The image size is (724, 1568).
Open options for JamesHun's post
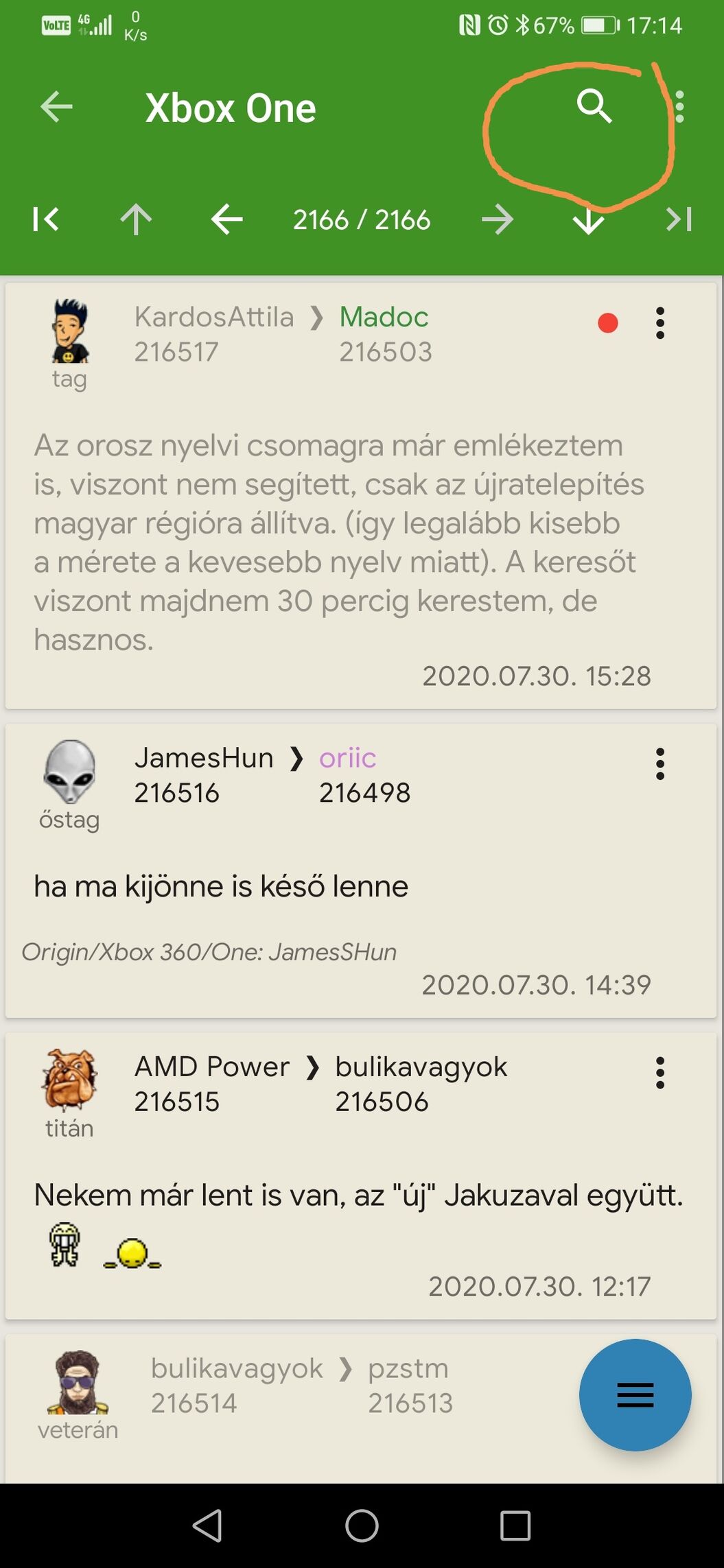click(659, 764)
